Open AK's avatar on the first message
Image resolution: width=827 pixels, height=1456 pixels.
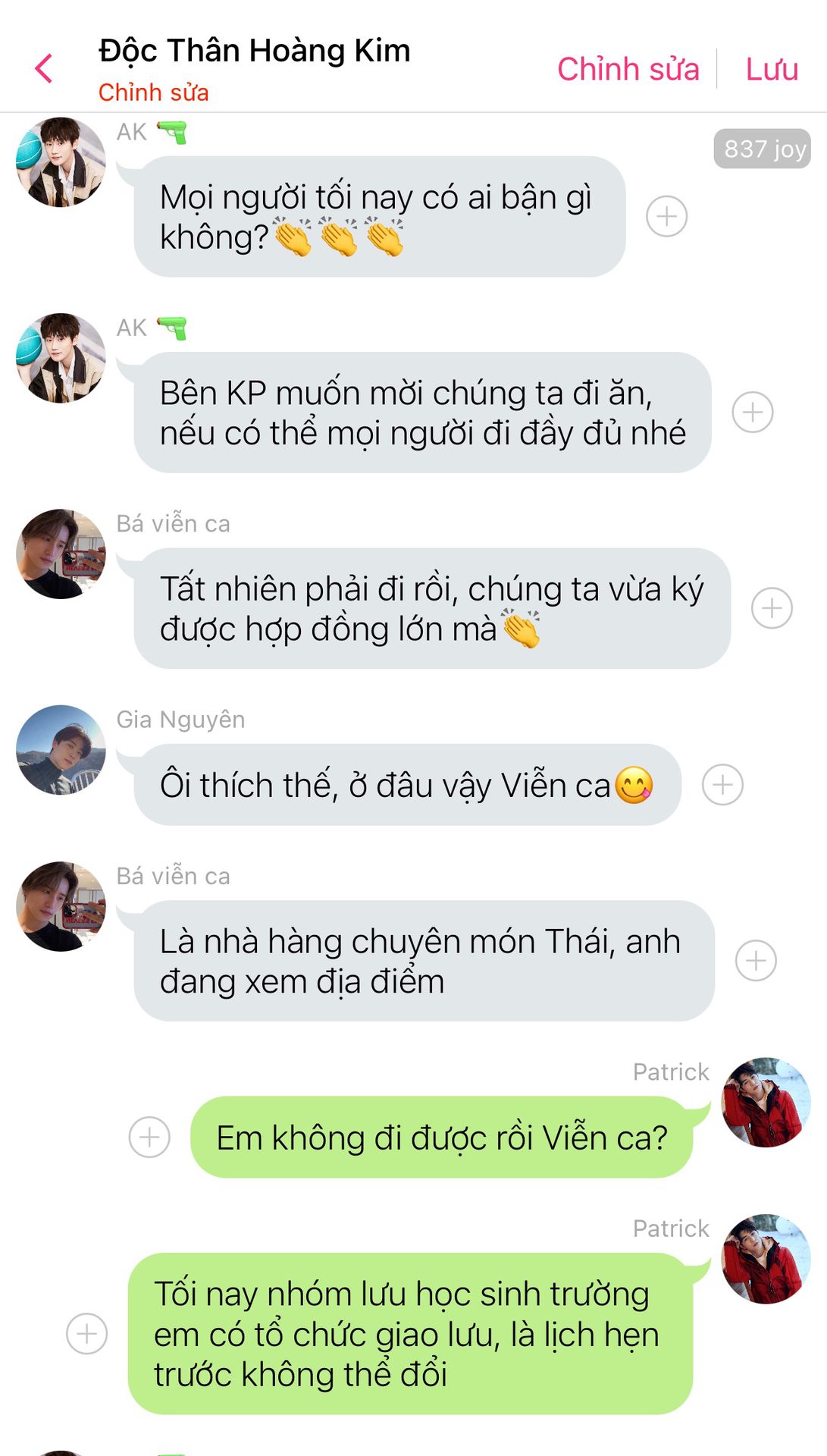click(61, 162)
